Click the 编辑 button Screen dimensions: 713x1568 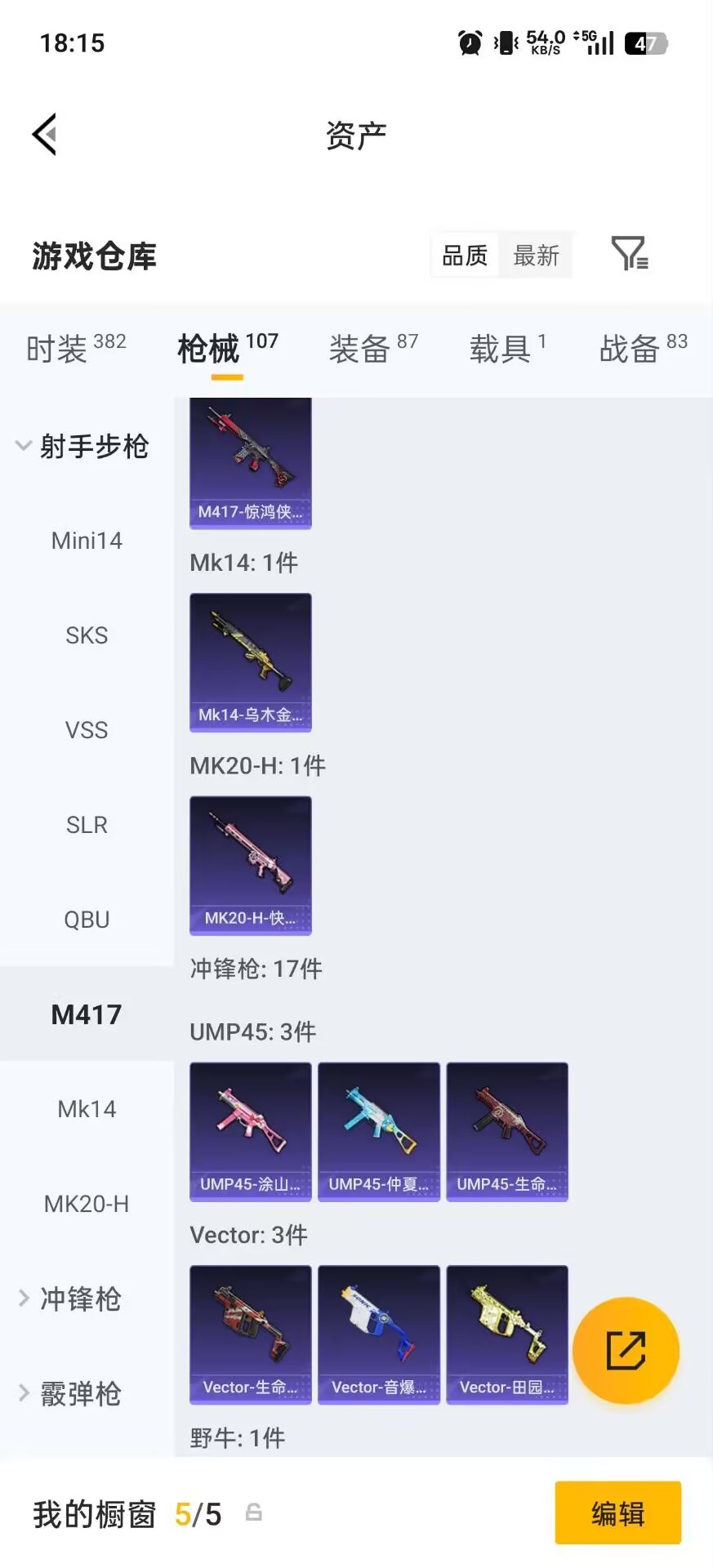point(618,1513)
